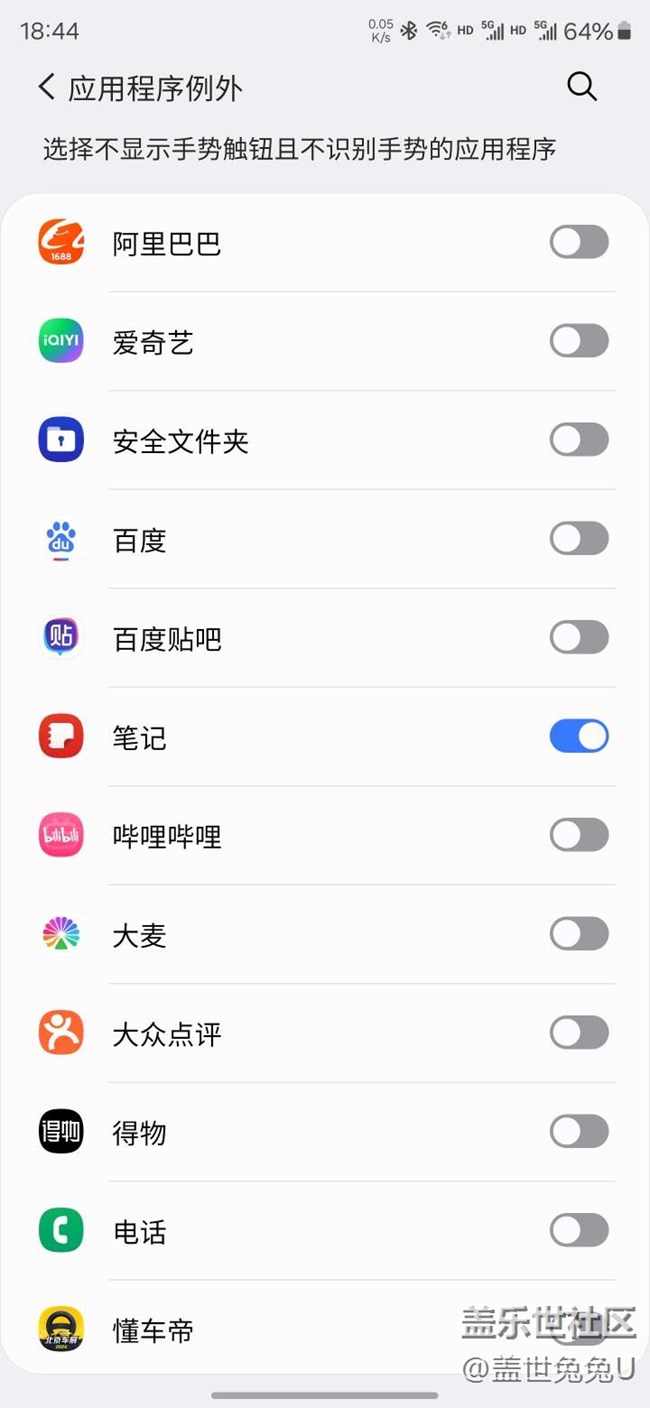Go back from 应用程序例外
The height and width of the screenshot is (1408, 650).
pos(47,87)
